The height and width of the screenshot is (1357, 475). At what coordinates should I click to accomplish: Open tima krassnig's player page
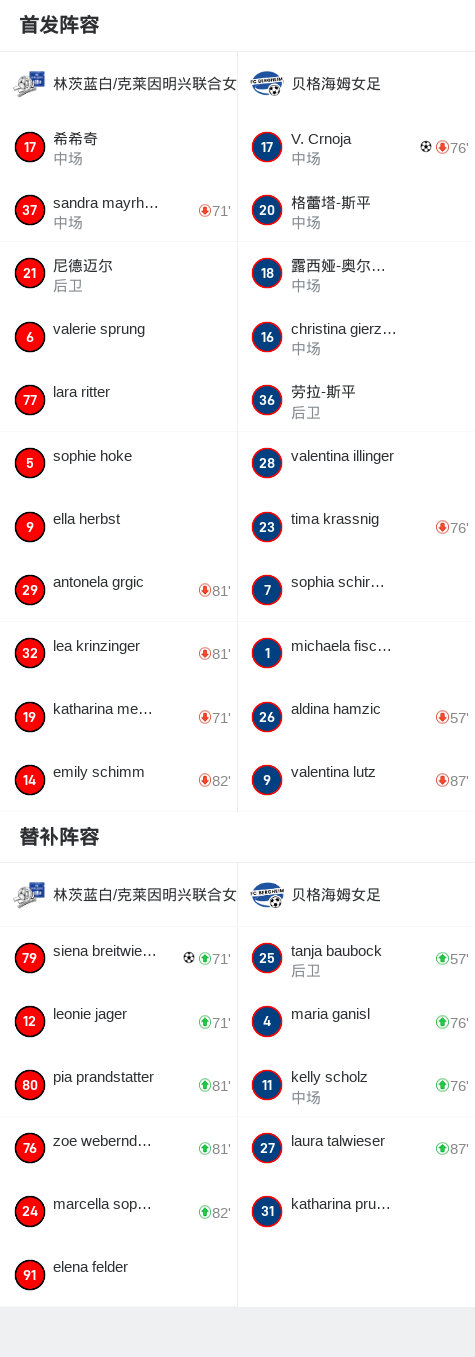coord(356,527)
